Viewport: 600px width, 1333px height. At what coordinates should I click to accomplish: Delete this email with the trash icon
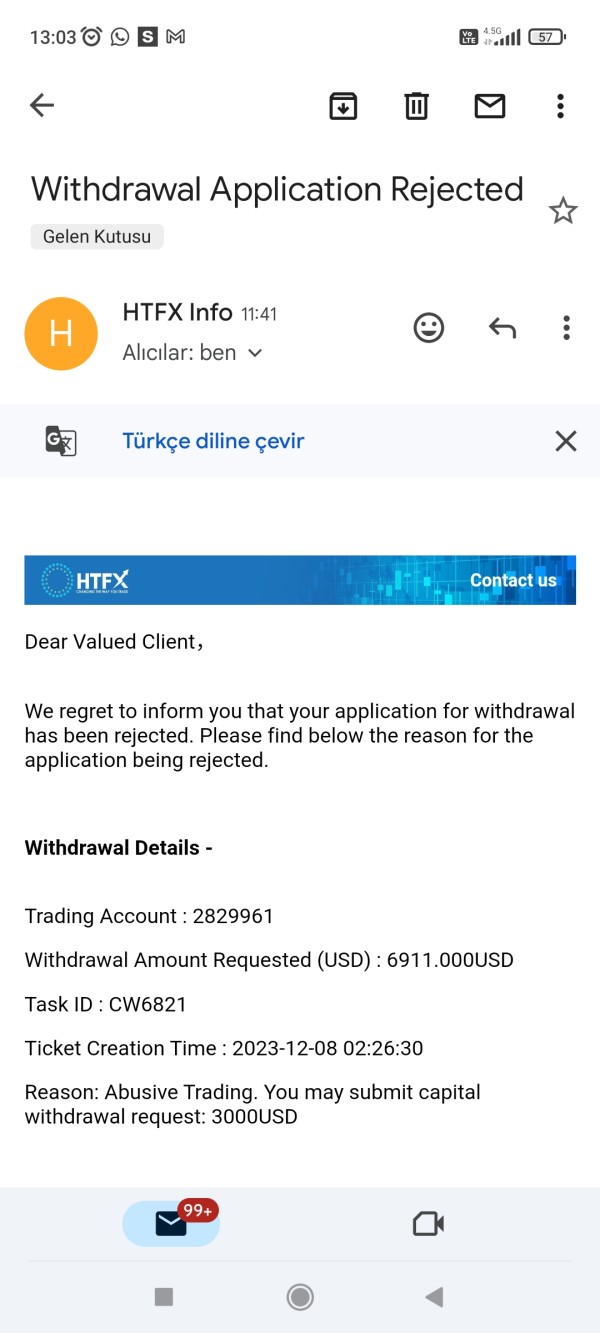pos(416,105)
